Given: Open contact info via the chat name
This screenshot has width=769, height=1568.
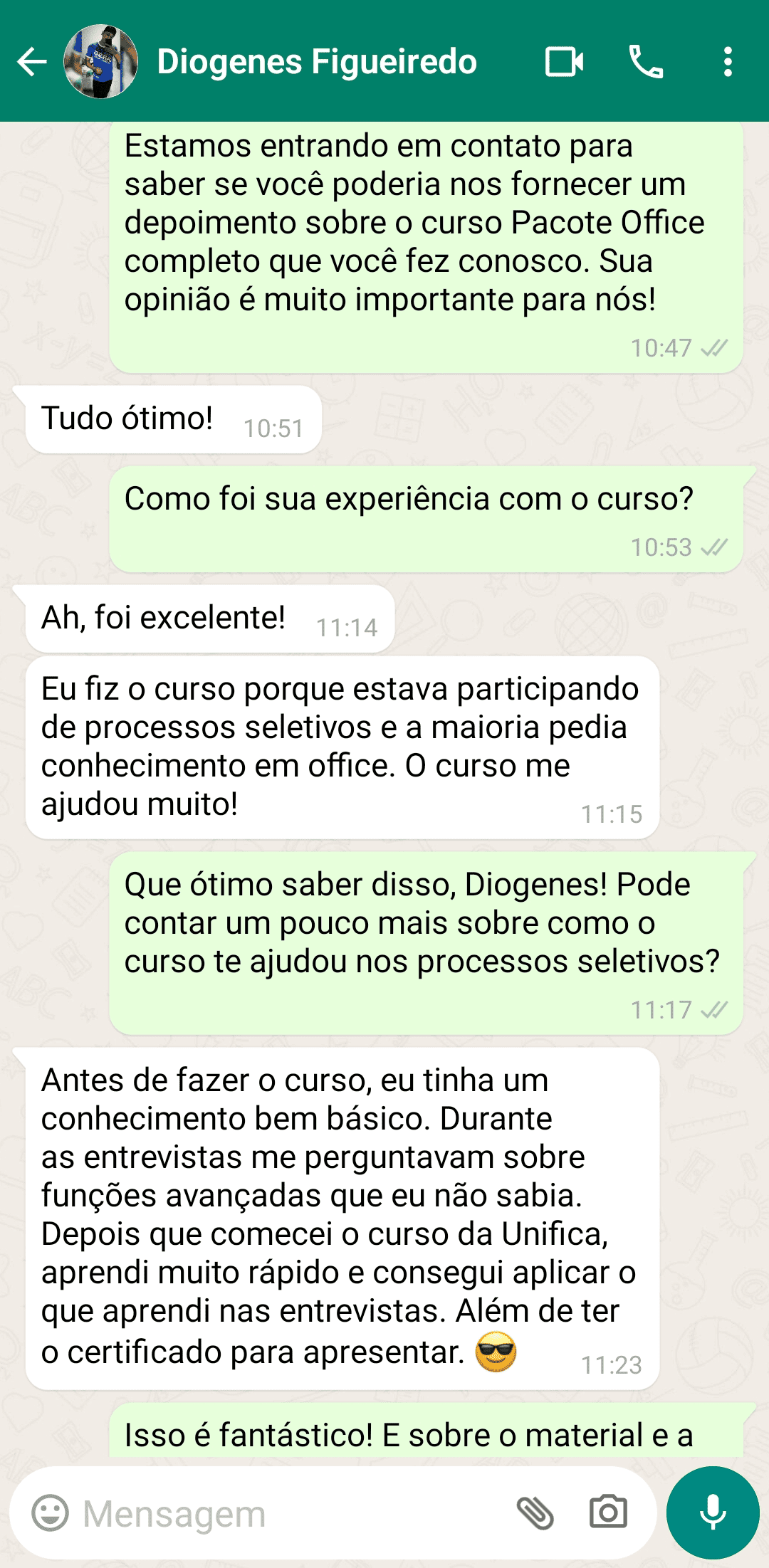Looking at the screenshot, I should tap(315, 63).
